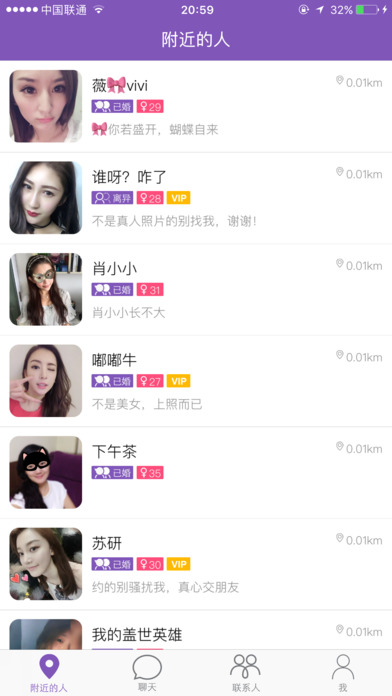
Task: View 肖小小's profile
Action: pos(196,289)
